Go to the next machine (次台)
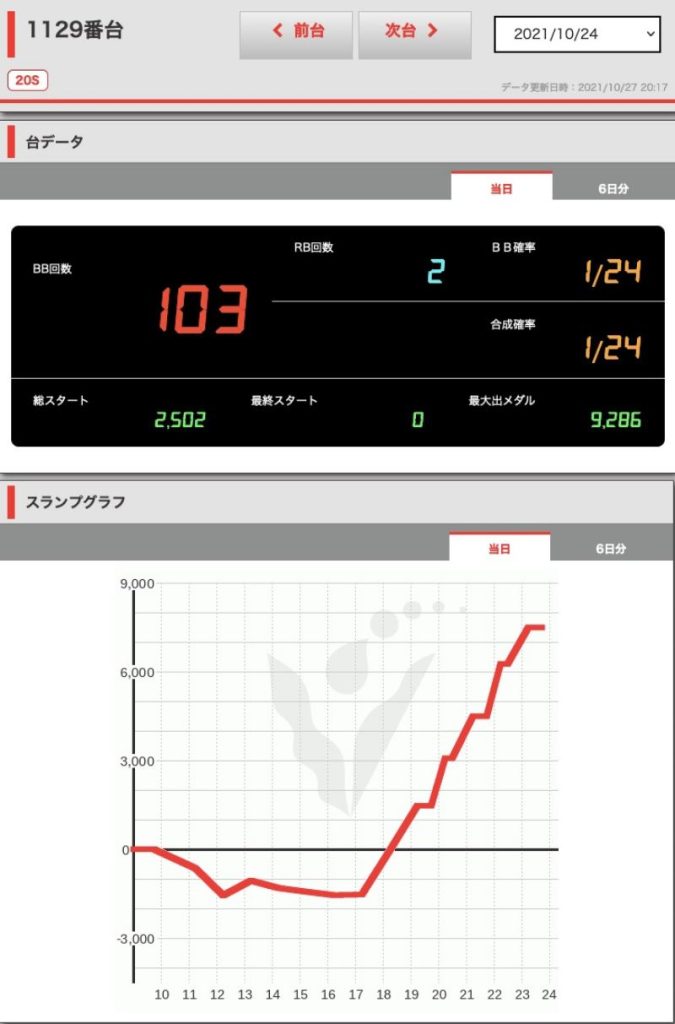The width and height of the screenshot is (675, 1024). [413, 32]
